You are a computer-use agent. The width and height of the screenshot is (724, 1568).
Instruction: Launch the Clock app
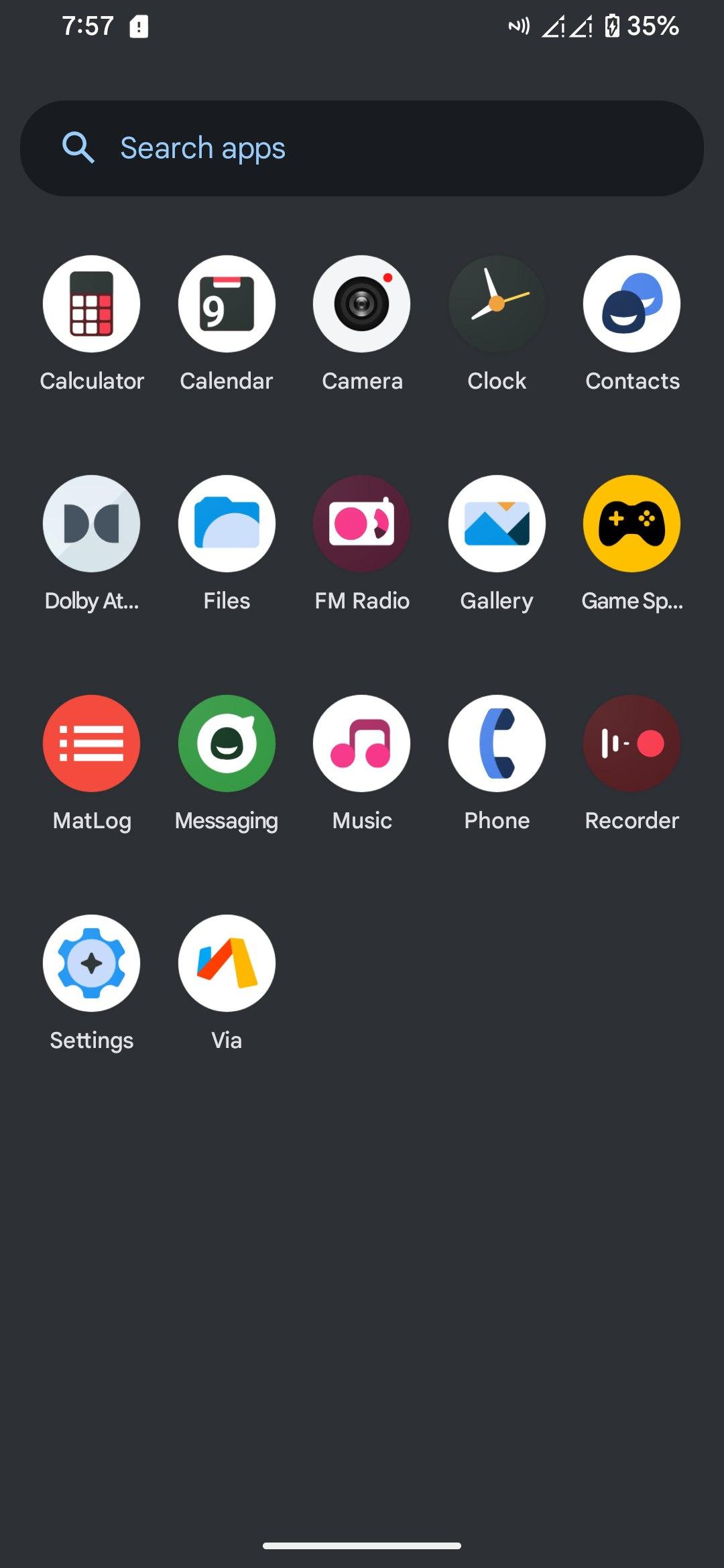pyautogui.click(x=497, y=304)
